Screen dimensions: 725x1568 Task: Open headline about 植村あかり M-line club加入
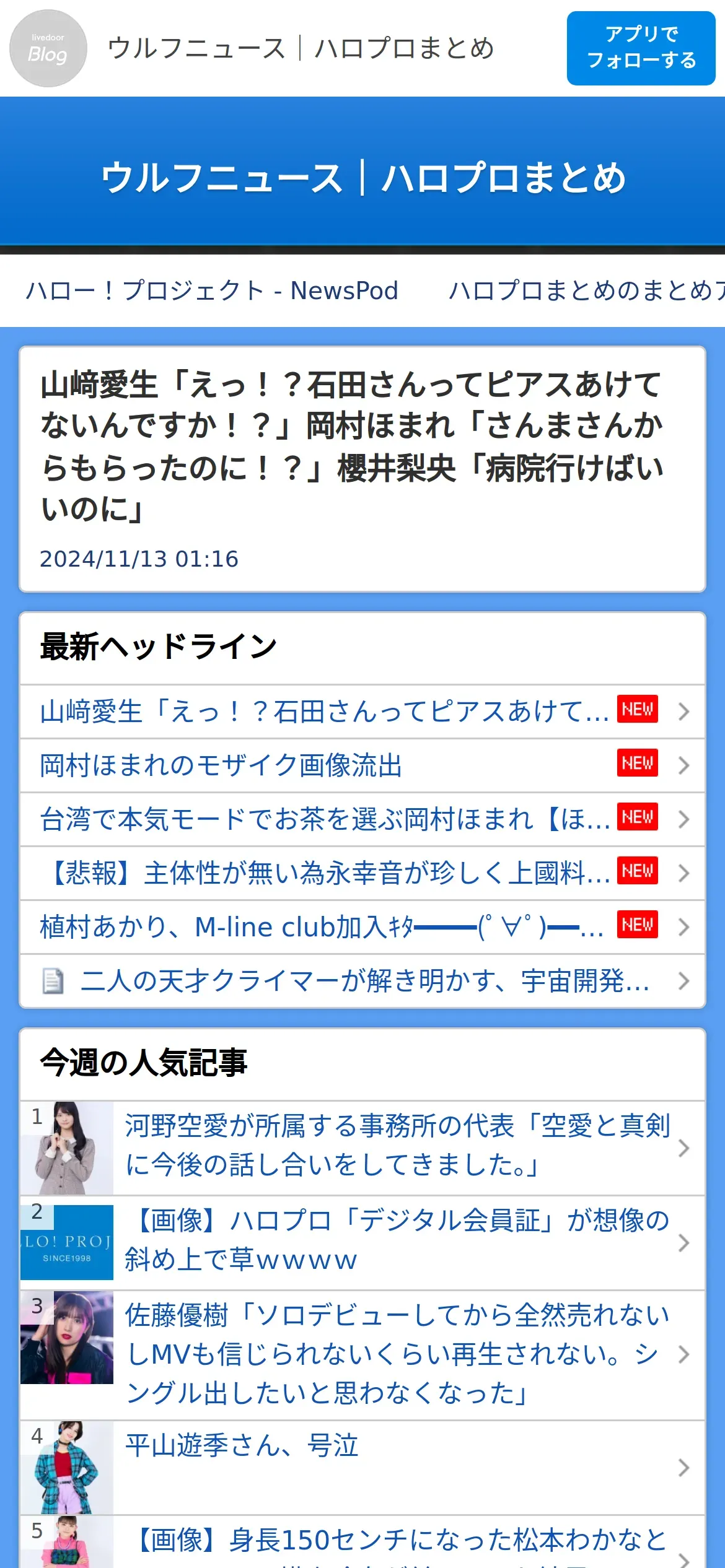point(362,927)
